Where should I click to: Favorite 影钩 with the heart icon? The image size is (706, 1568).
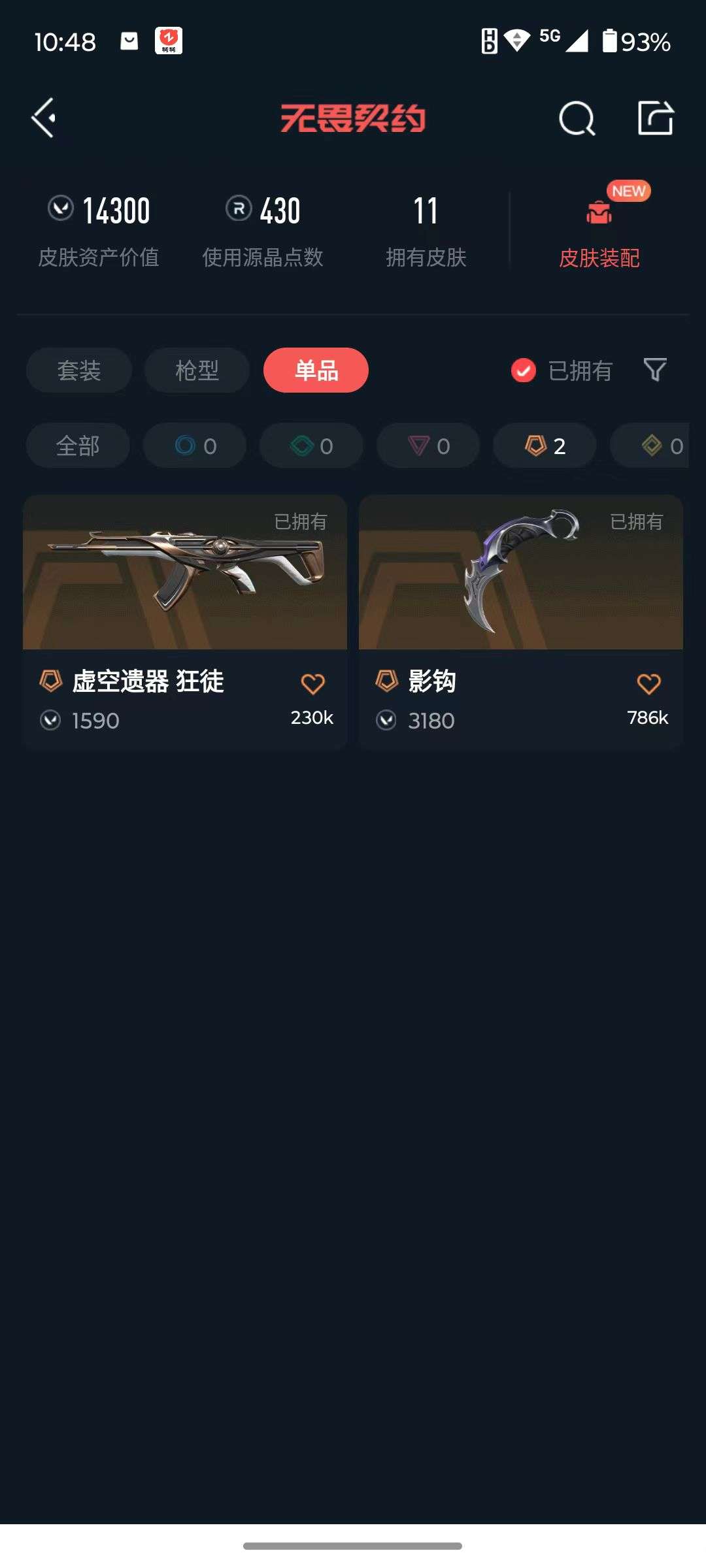pyautogui.click(x=648, y=683)
